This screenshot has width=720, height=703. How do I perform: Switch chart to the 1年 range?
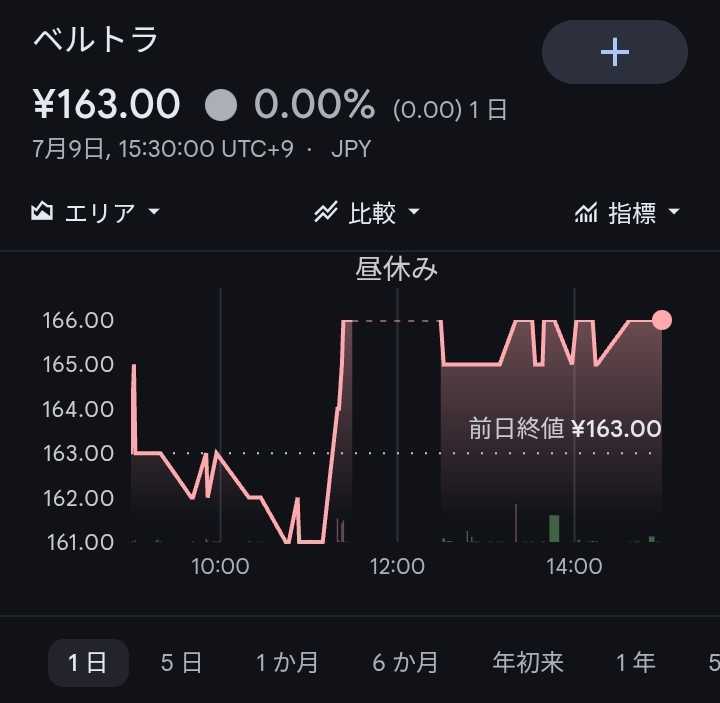point(636,663)
